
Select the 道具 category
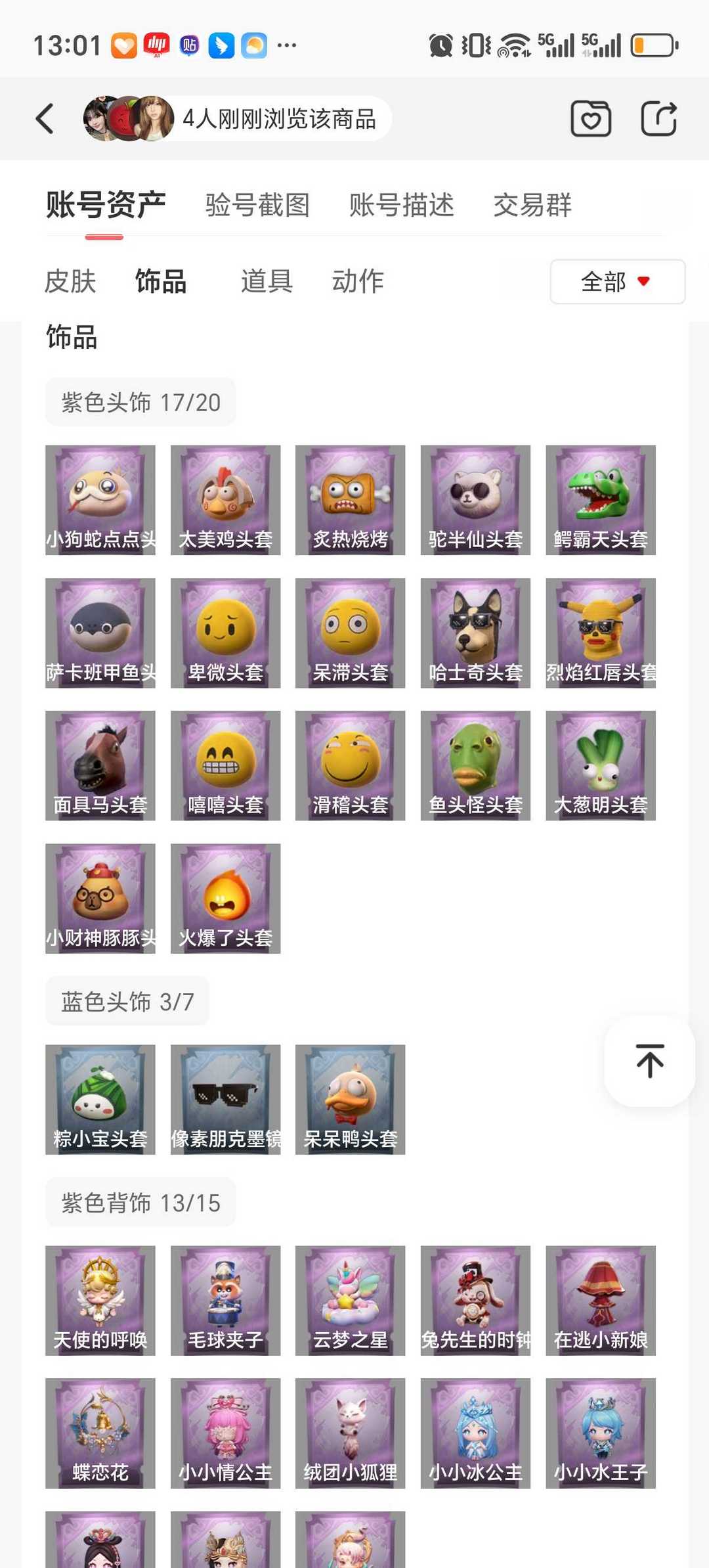point(265,281)
